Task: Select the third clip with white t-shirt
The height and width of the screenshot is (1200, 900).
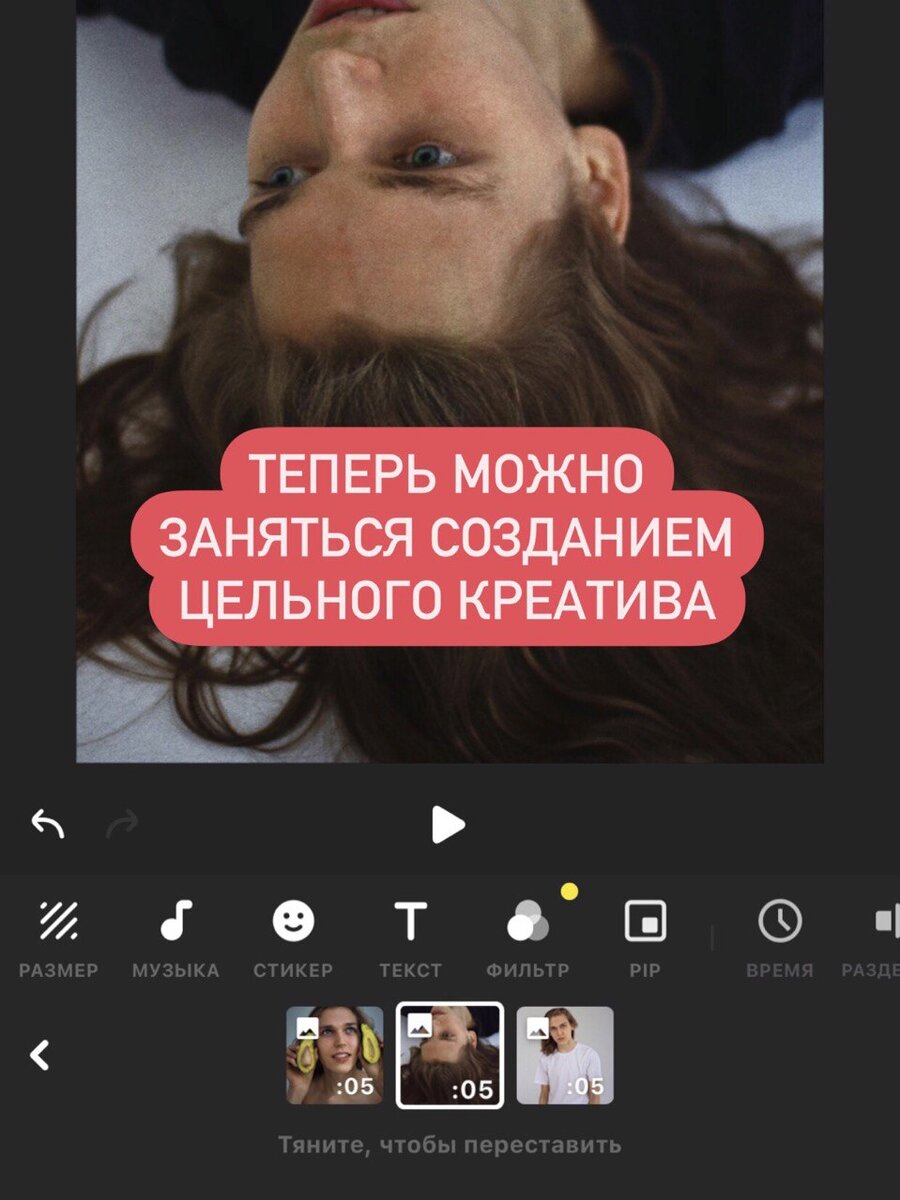Action: coord(563,1053)
